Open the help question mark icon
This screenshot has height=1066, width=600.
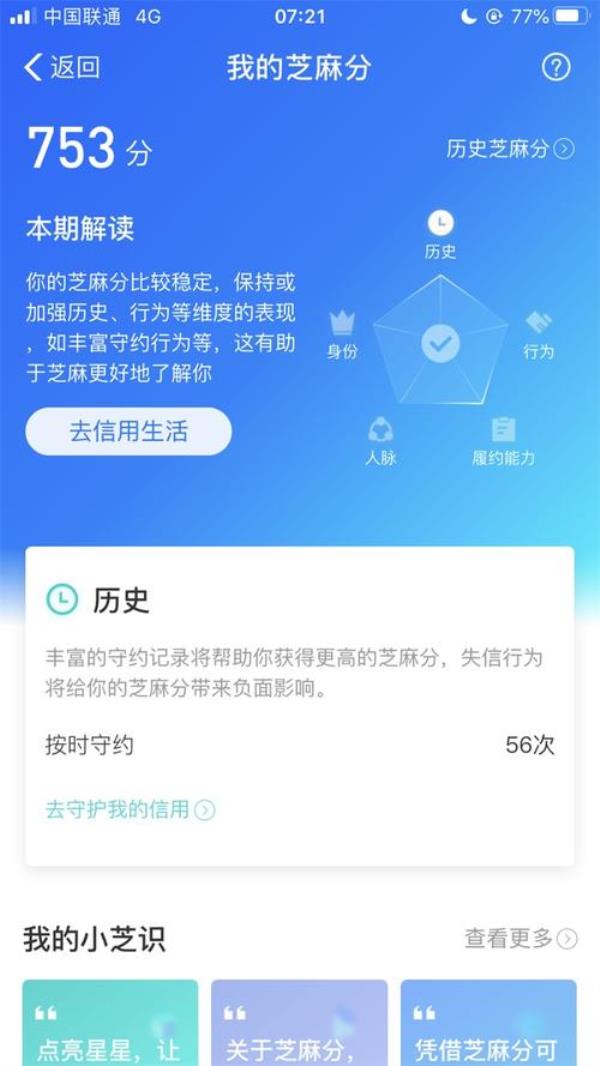point(555,67)
